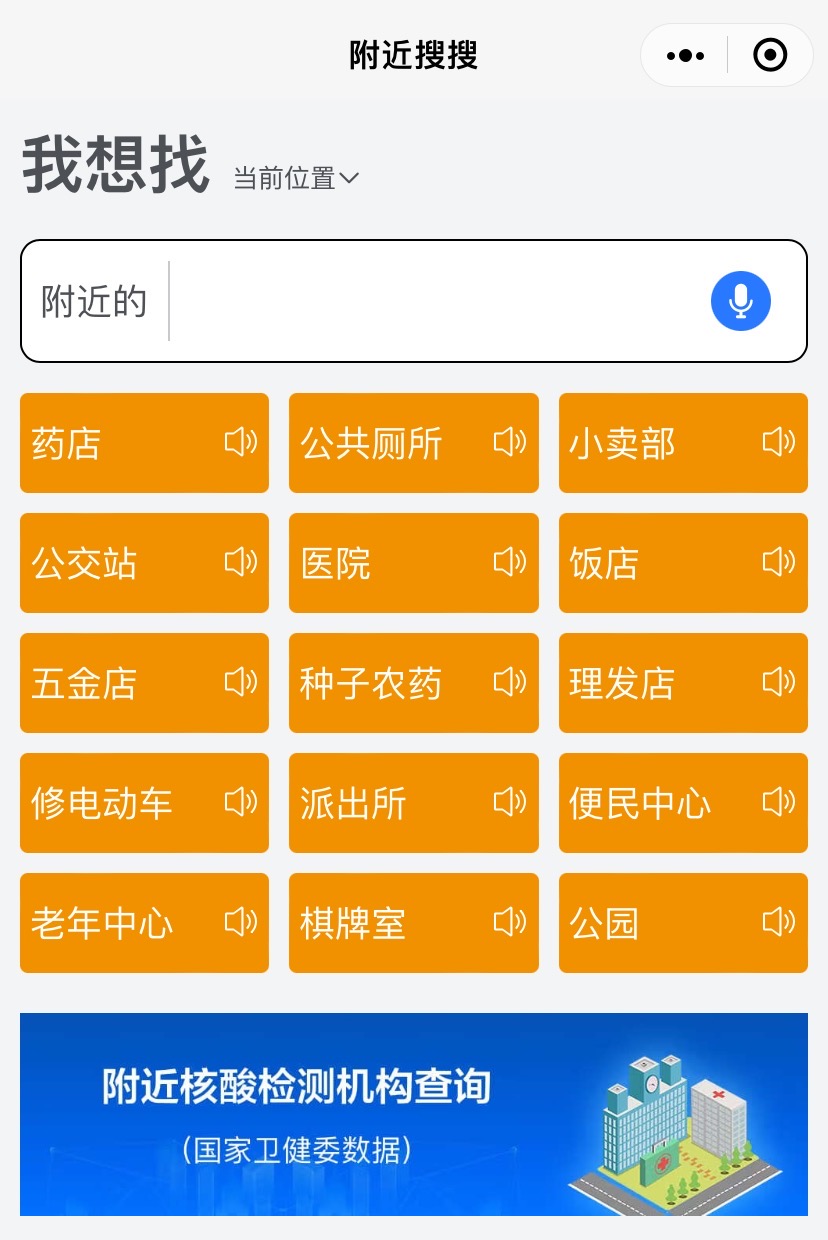Tap the circular capsule close icon top right
This screenshot has width=828, height=1240.
pos(770,55)
